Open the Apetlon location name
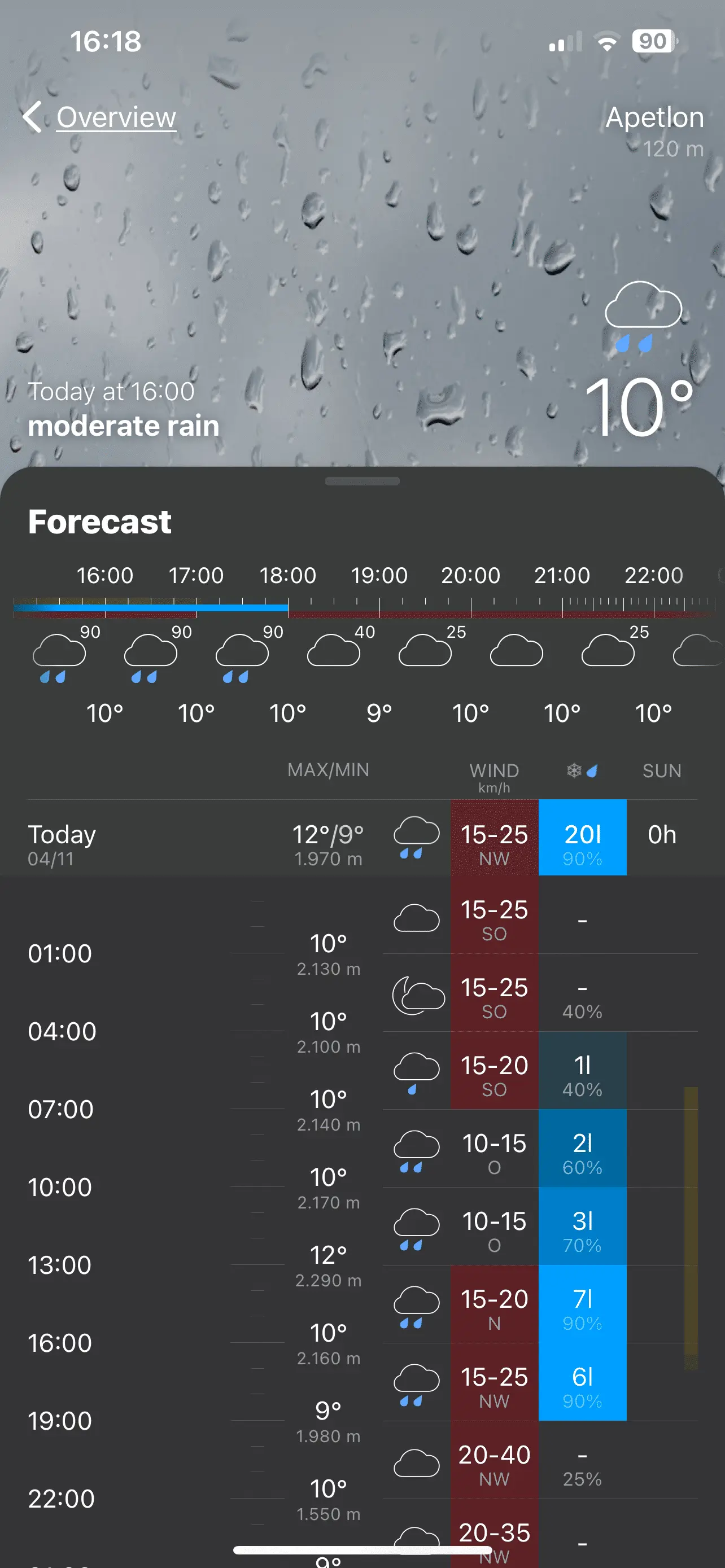Image resolution: width=725 pixels, height=1568 pixels. pos(654,117)
